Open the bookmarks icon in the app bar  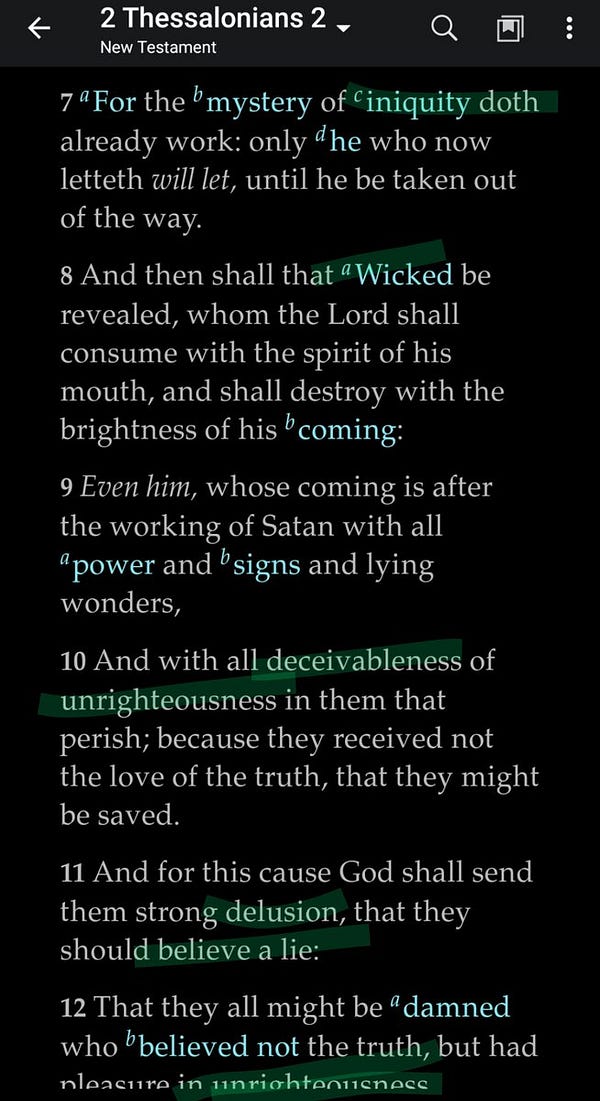click(510, 29)
